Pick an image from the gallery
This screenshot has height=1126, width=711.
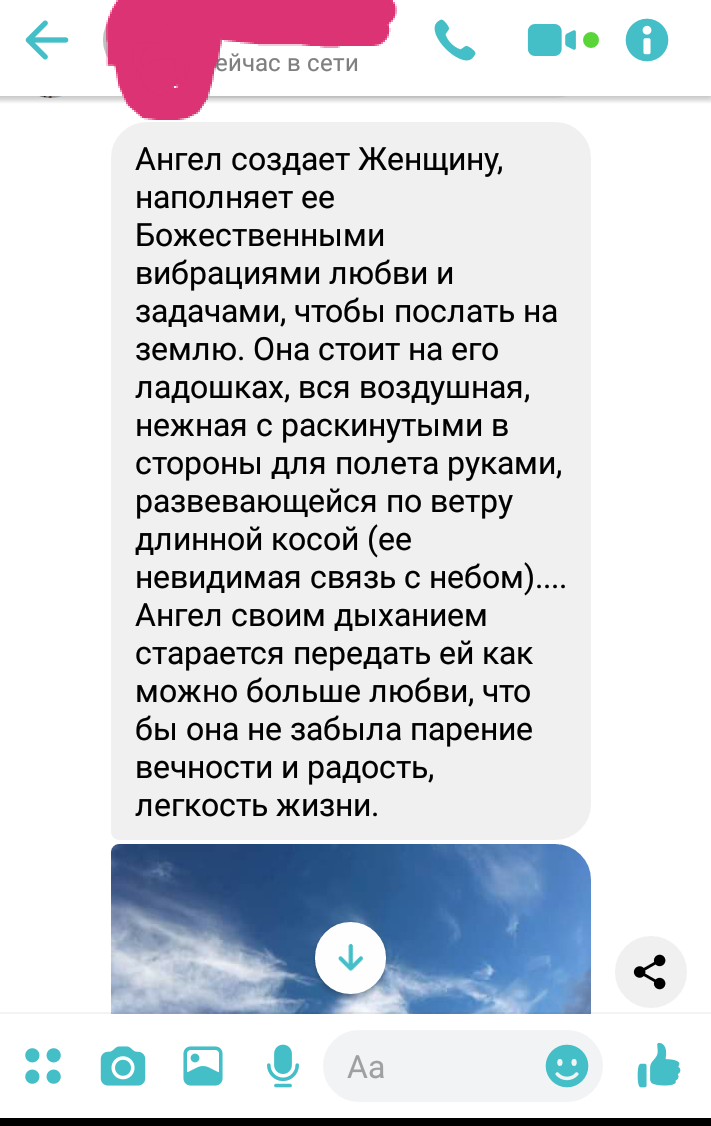click(203, 1066)
